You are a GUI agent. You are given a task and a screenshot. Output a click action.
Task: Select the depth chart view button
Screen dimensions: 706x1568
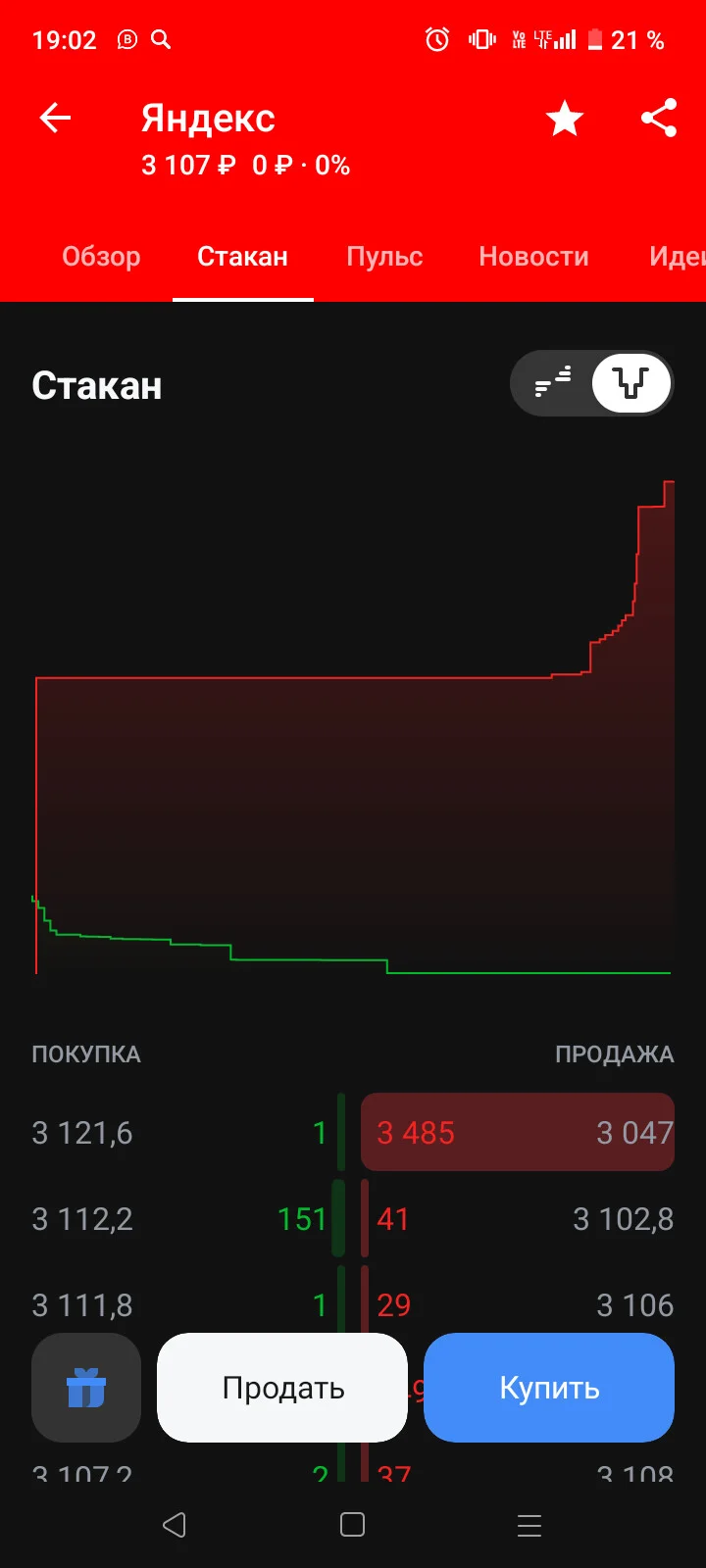click(x=631, y=382)
